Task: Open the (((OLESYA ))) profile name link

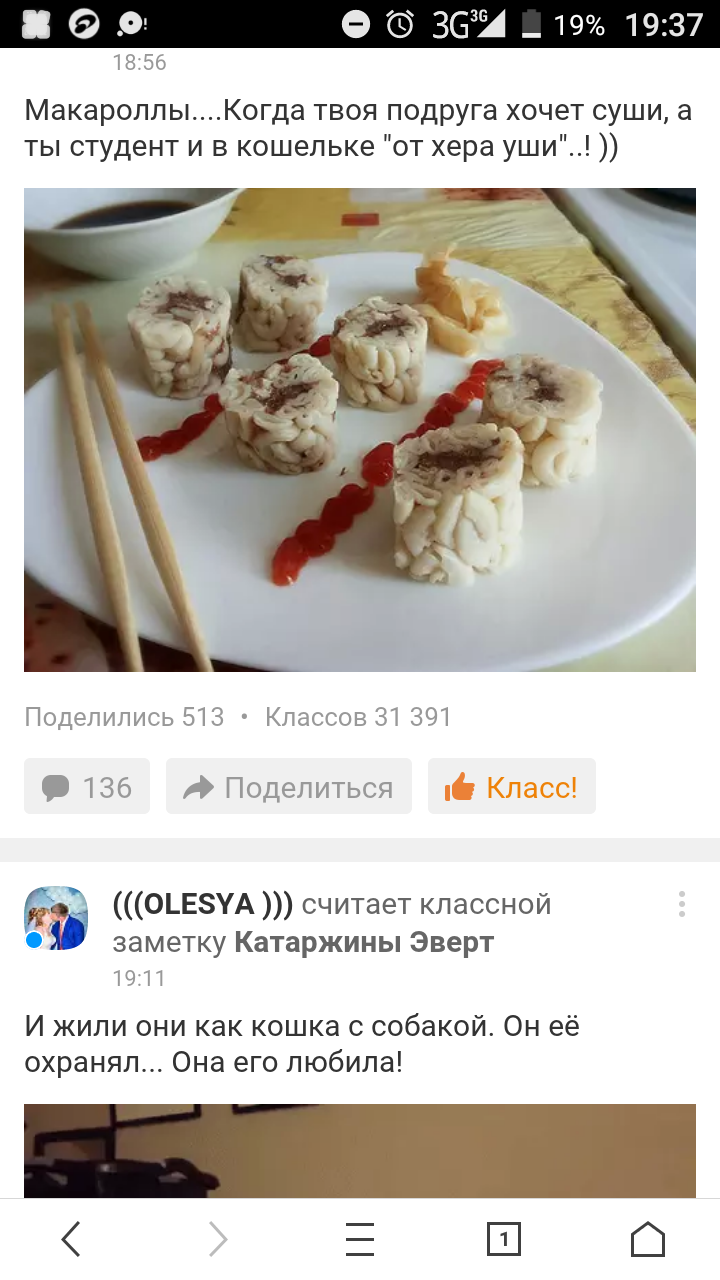Action: [x=203, y=904]
